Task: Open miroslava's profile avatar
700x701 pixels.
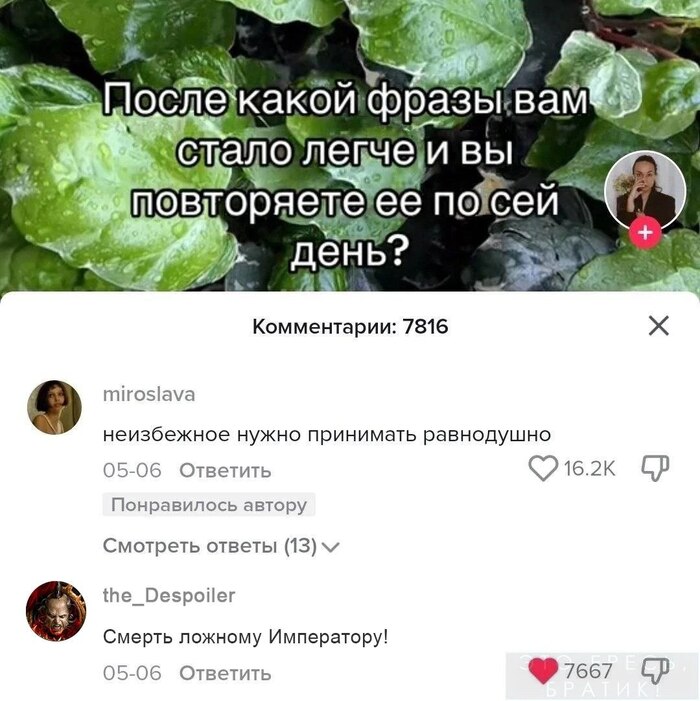Action: 56,407
